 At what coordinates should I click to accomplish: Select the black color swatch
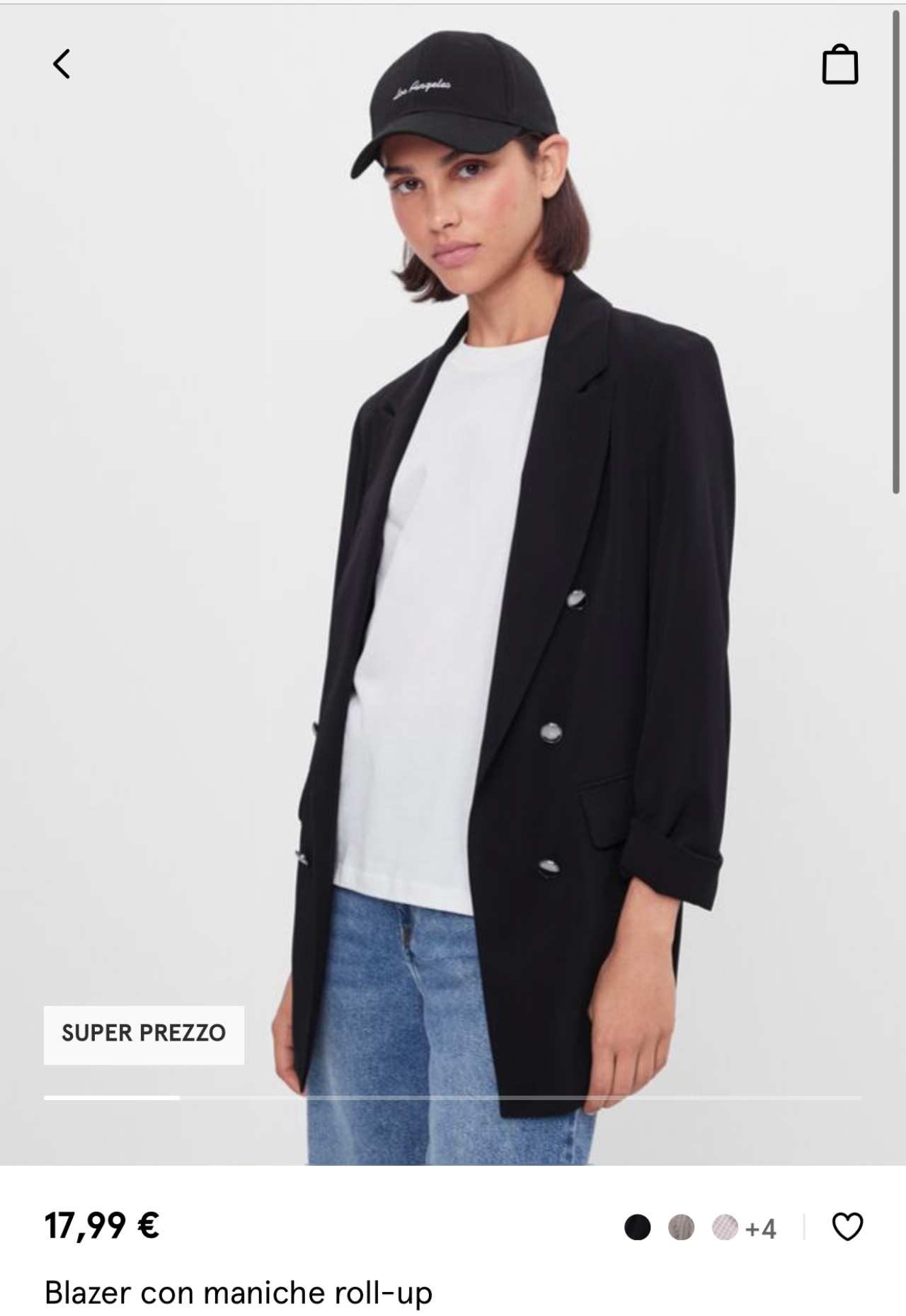click(x=637, y=1228)
